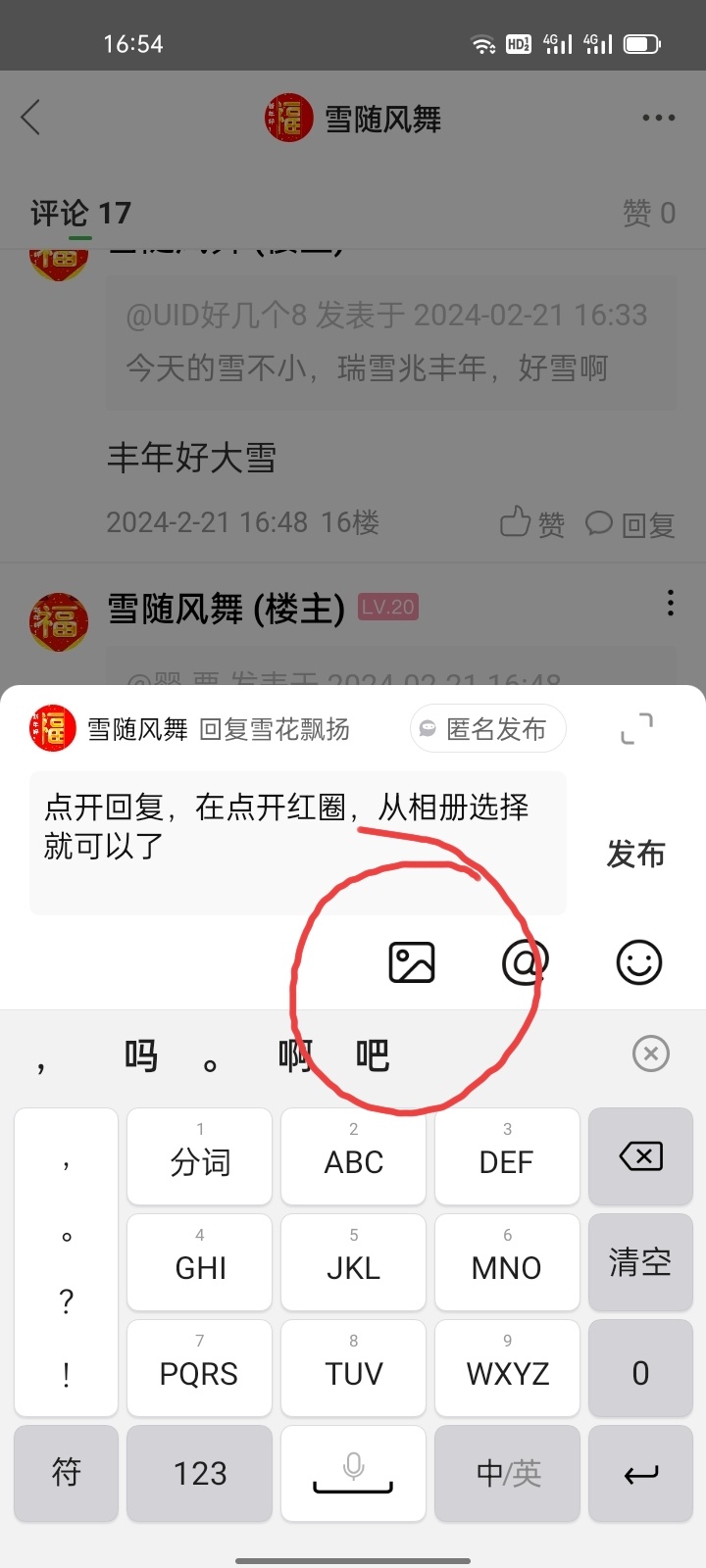Open the 符 symbols keyboard
This screenshot has width=706, height=1568.
pyautogui.click(x=66, y=1473)
